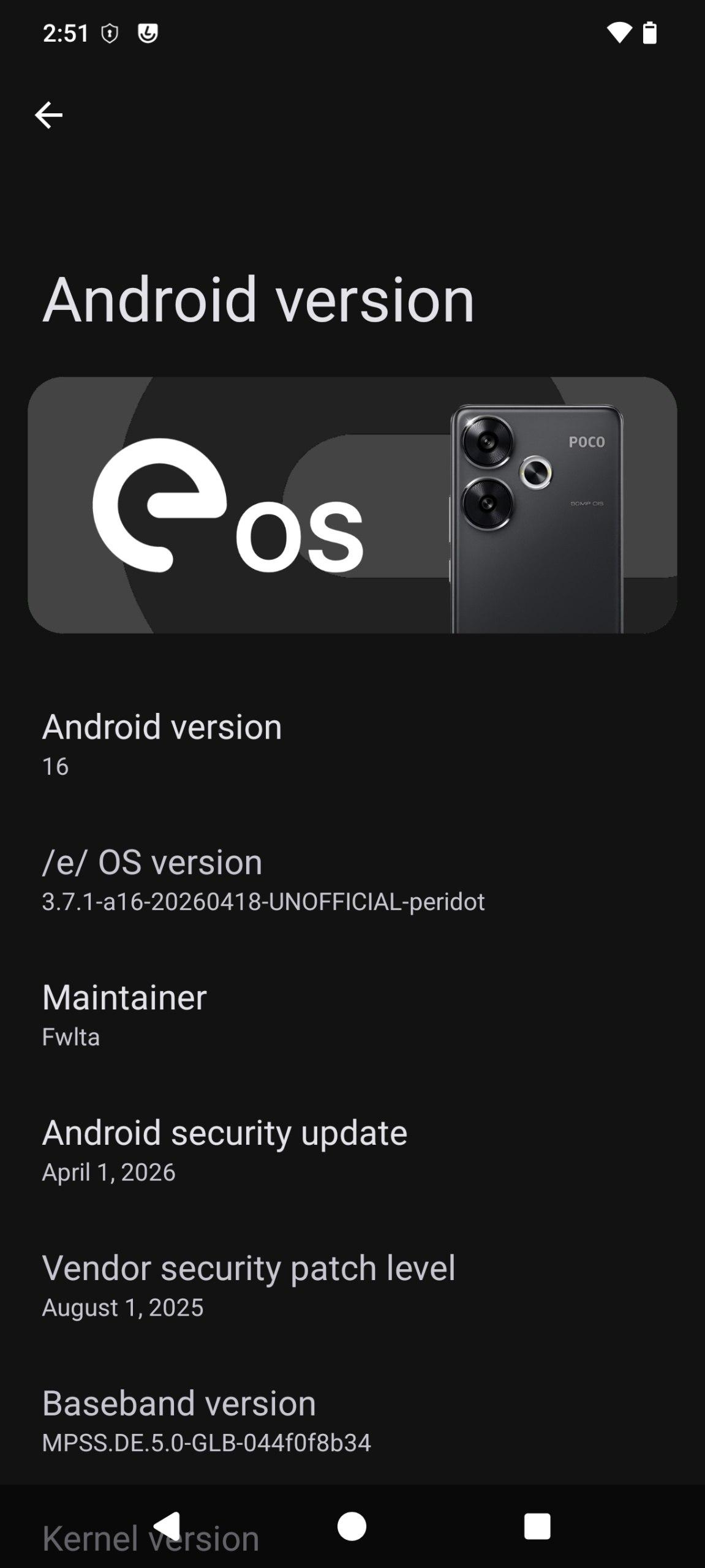Tap the Android version 16 row
This screenshot has height=1568, width=705.
352,743
